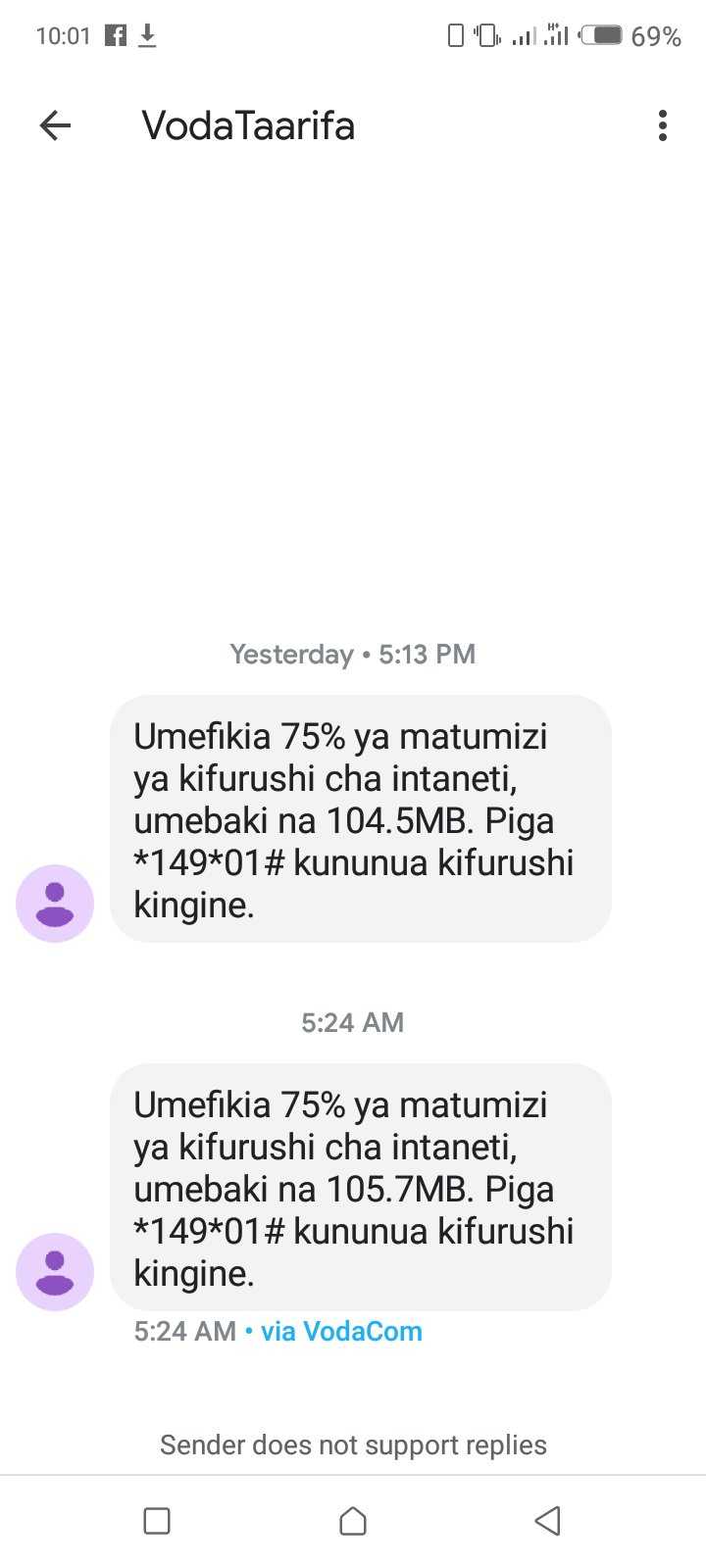Open the system recent apps button
This screenshot has height=1568, width=706.
pyautogui.click(x=157, y=1521)
